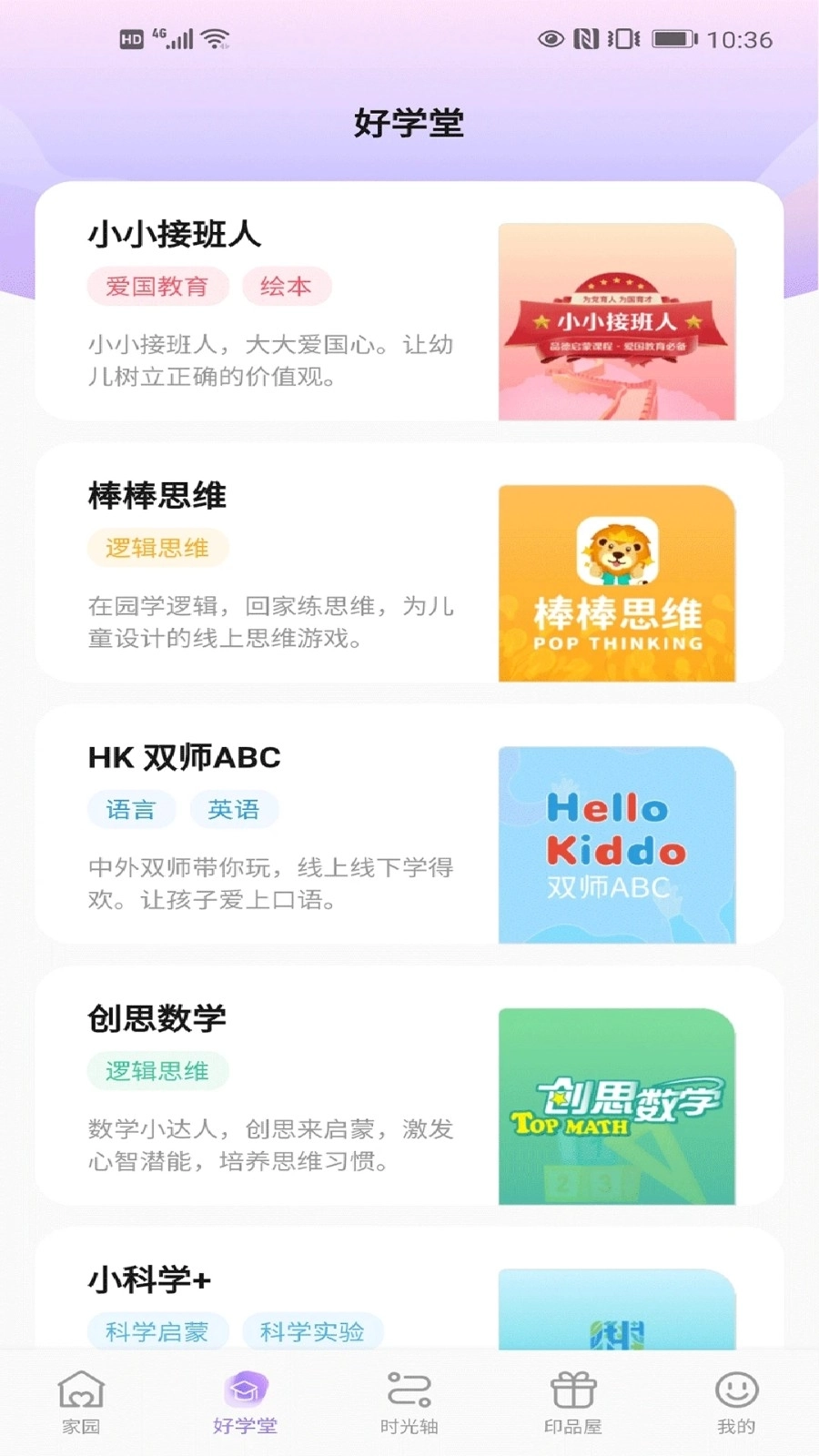Open the 印品屋 gift box icon

coord(571,1390)
